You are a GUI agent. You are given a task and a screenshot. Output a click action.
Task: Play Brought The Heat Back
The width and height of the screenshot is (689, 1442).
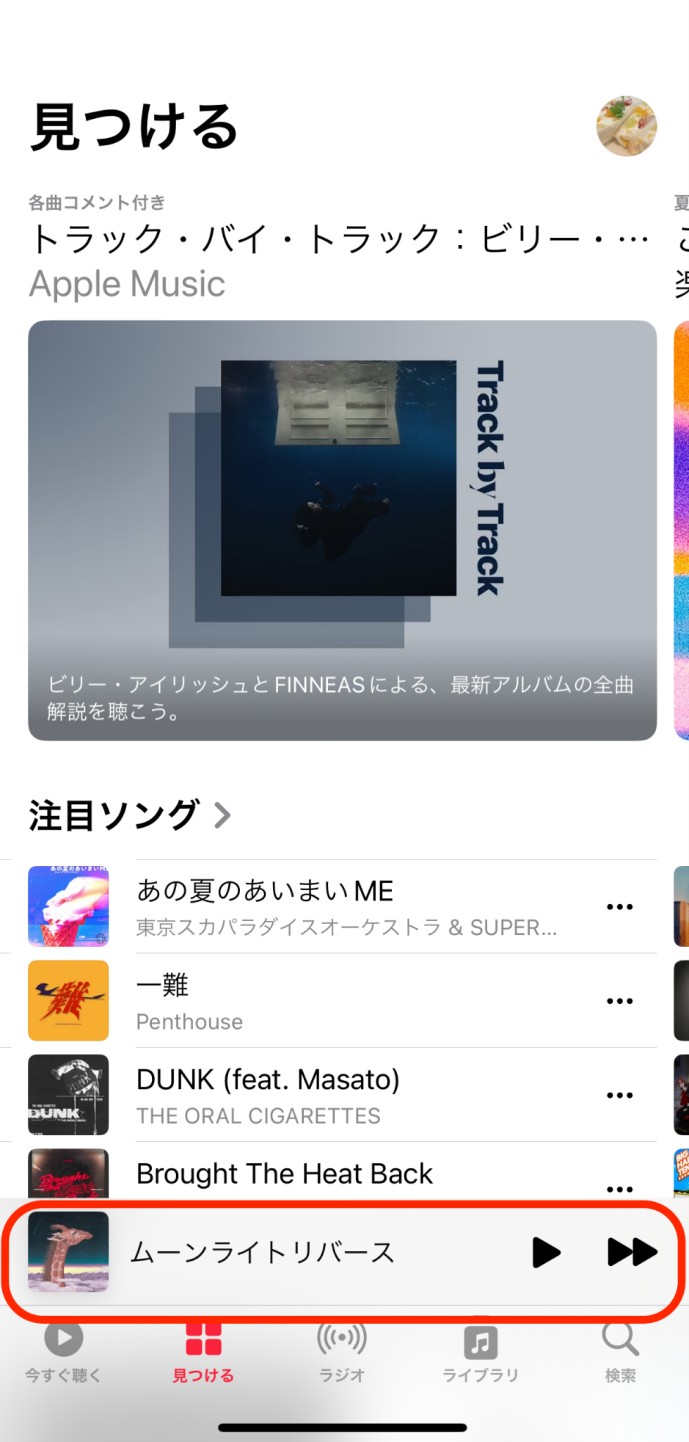[285, 1174]
